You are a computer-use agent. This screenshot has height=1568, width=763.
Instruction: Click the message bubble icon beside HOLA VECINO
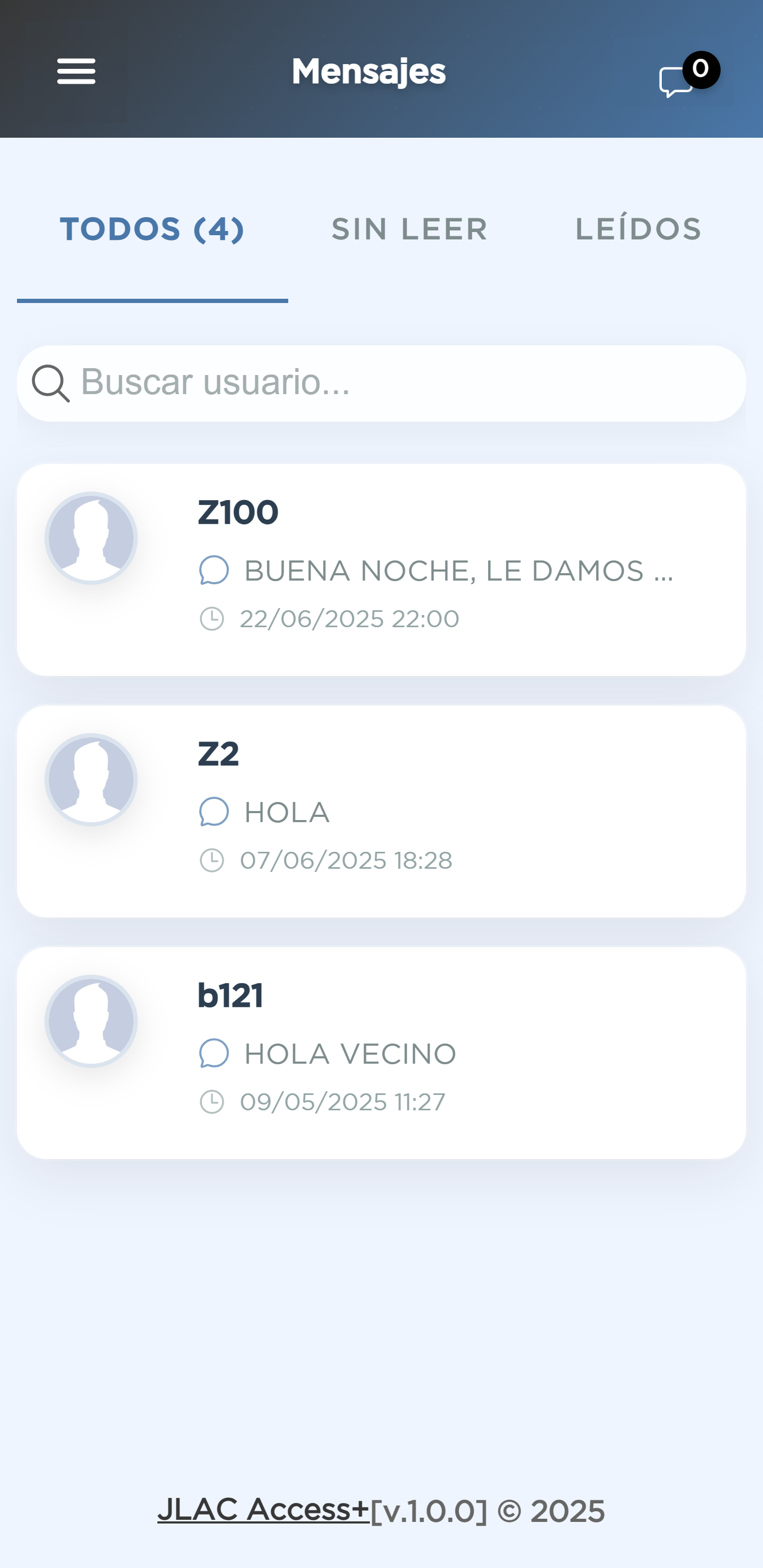(214, 1053)
